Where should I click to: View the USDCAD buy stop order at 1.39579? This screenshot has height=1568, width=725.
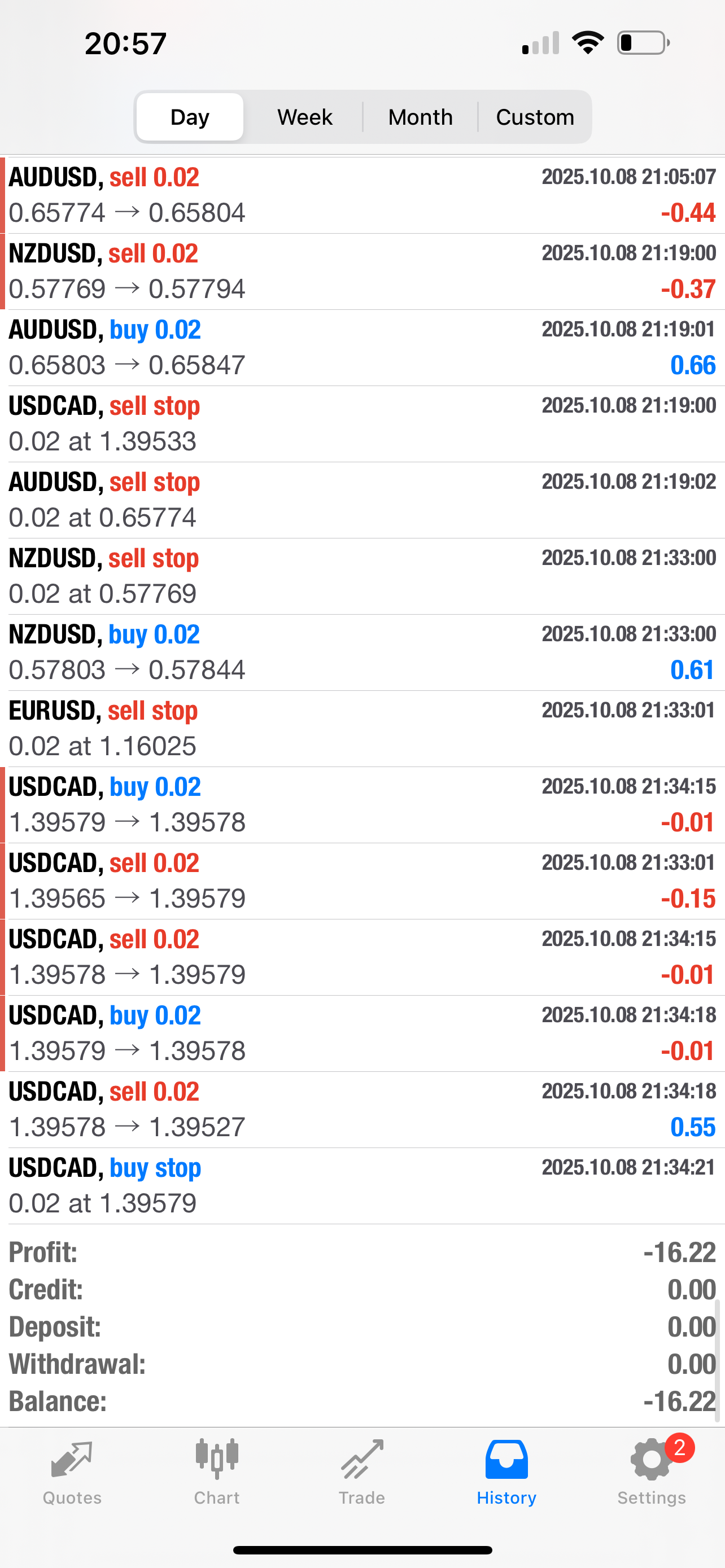[x=362, y=1186]
